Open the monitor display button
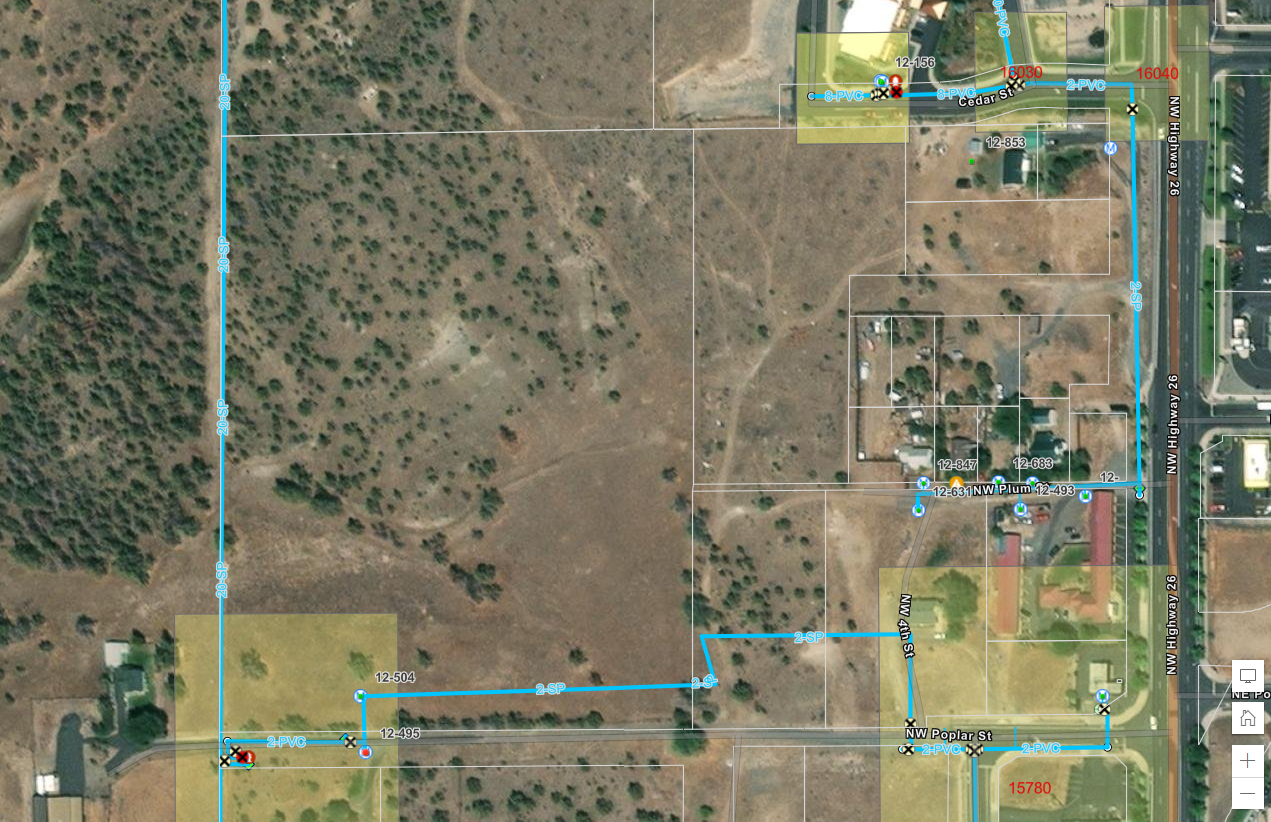The width and height of the screenshot is (1271, 822). pyautogui.click(x=1248, y=677)
